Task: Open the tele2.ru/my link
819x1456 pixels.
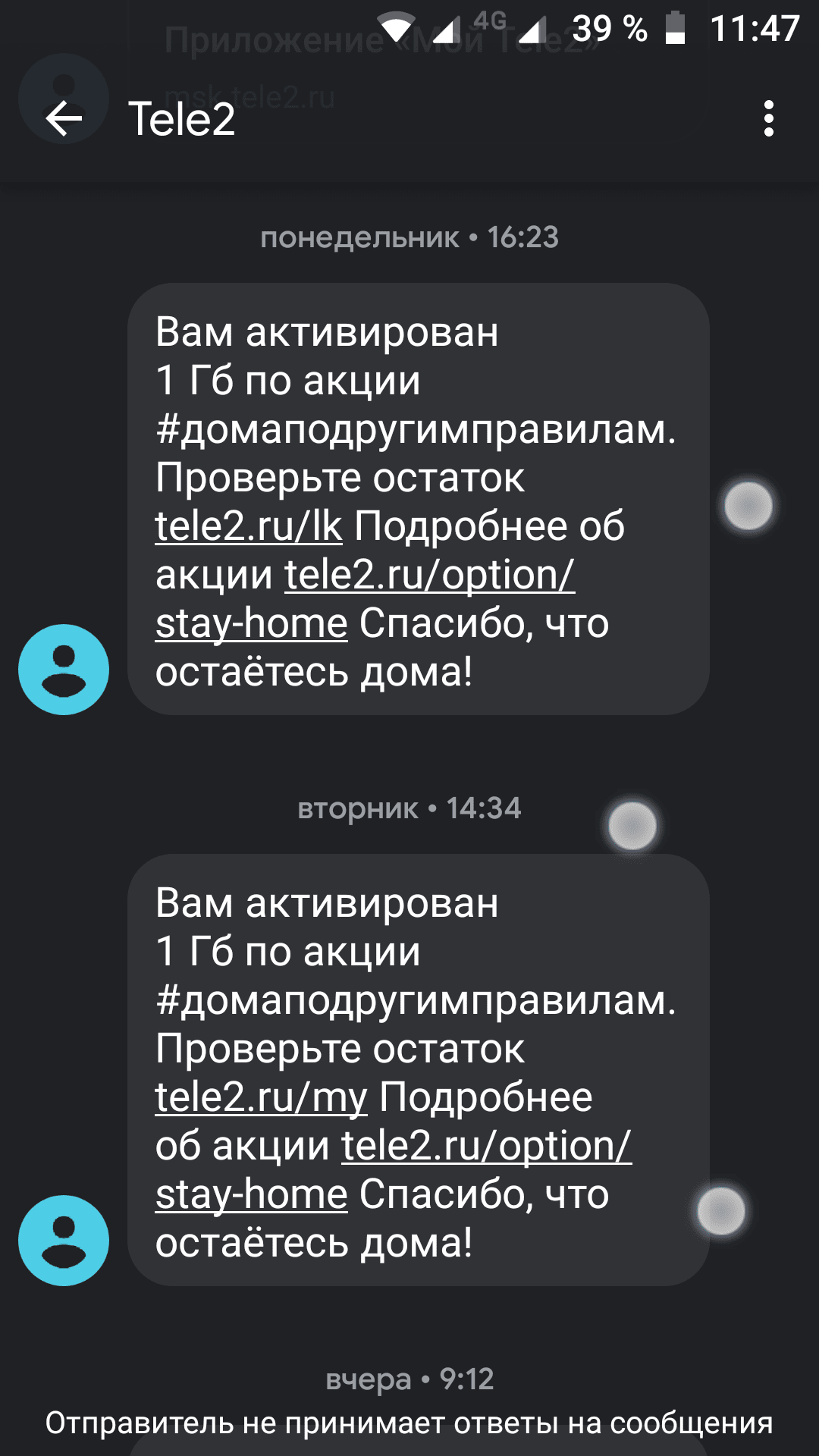Action: [261, 1097]
